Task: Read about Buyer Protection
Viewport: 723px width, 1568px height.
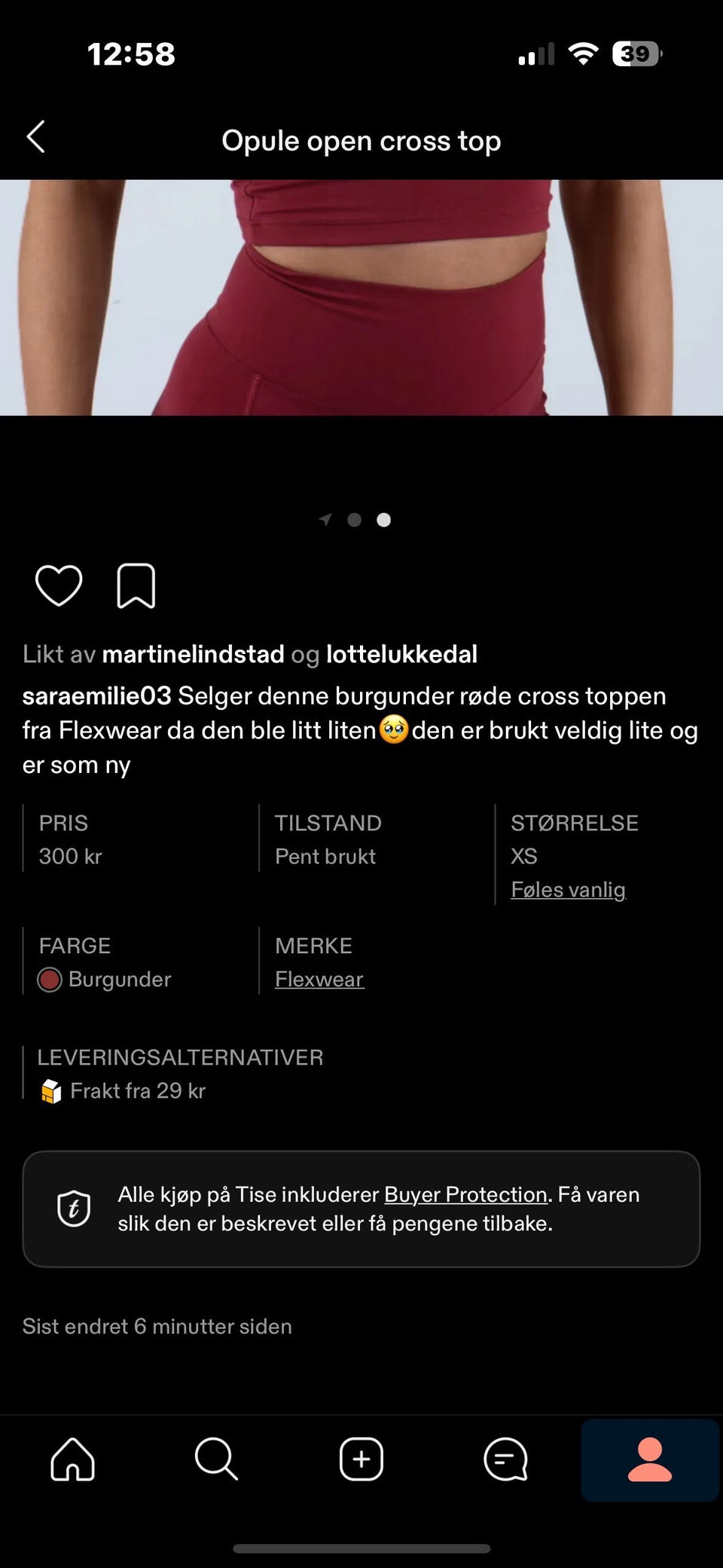Action: coord(465,1194)
